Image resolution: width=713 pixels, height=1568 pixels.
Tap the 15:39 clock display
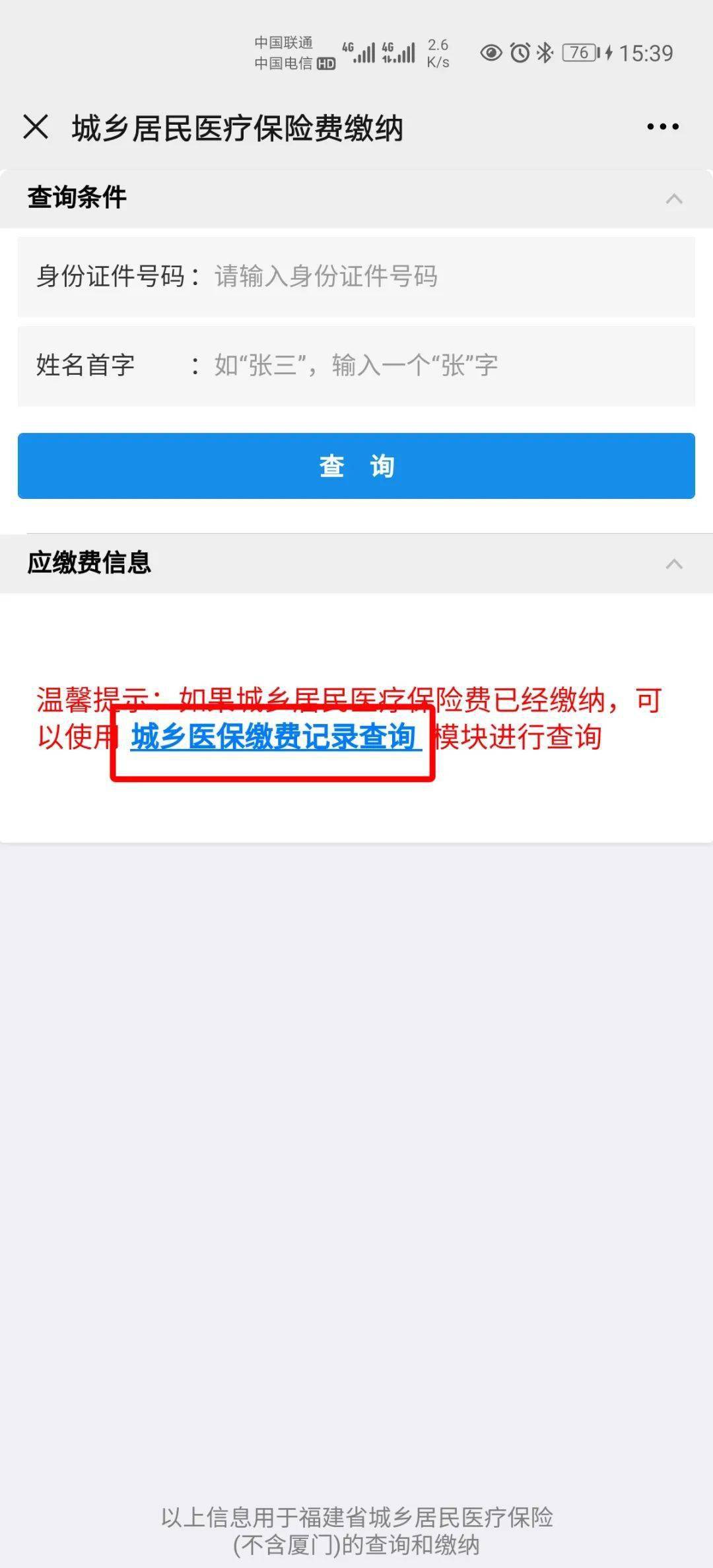[645, 53]
